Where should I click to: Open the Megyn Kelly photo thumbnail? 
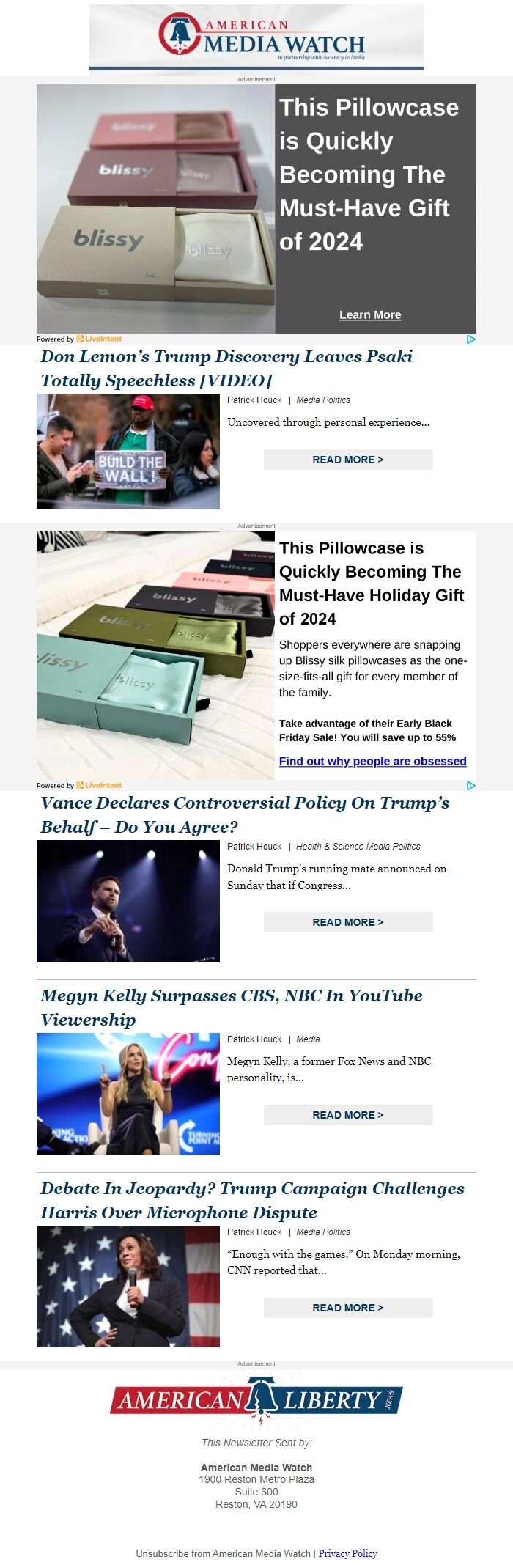pyautogui.click(x=128, y=1094)
